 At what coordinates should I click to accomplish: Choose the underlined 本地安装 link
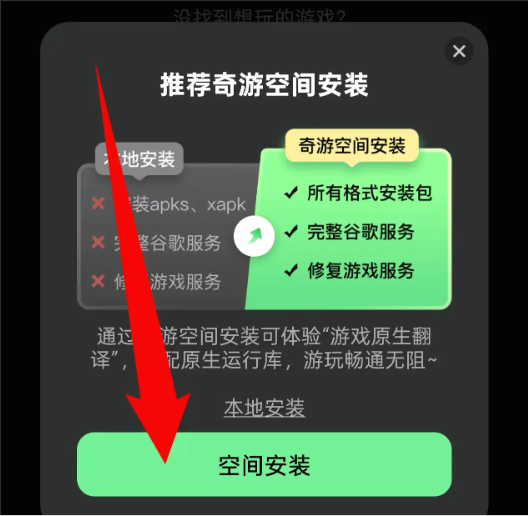[264, 408]
